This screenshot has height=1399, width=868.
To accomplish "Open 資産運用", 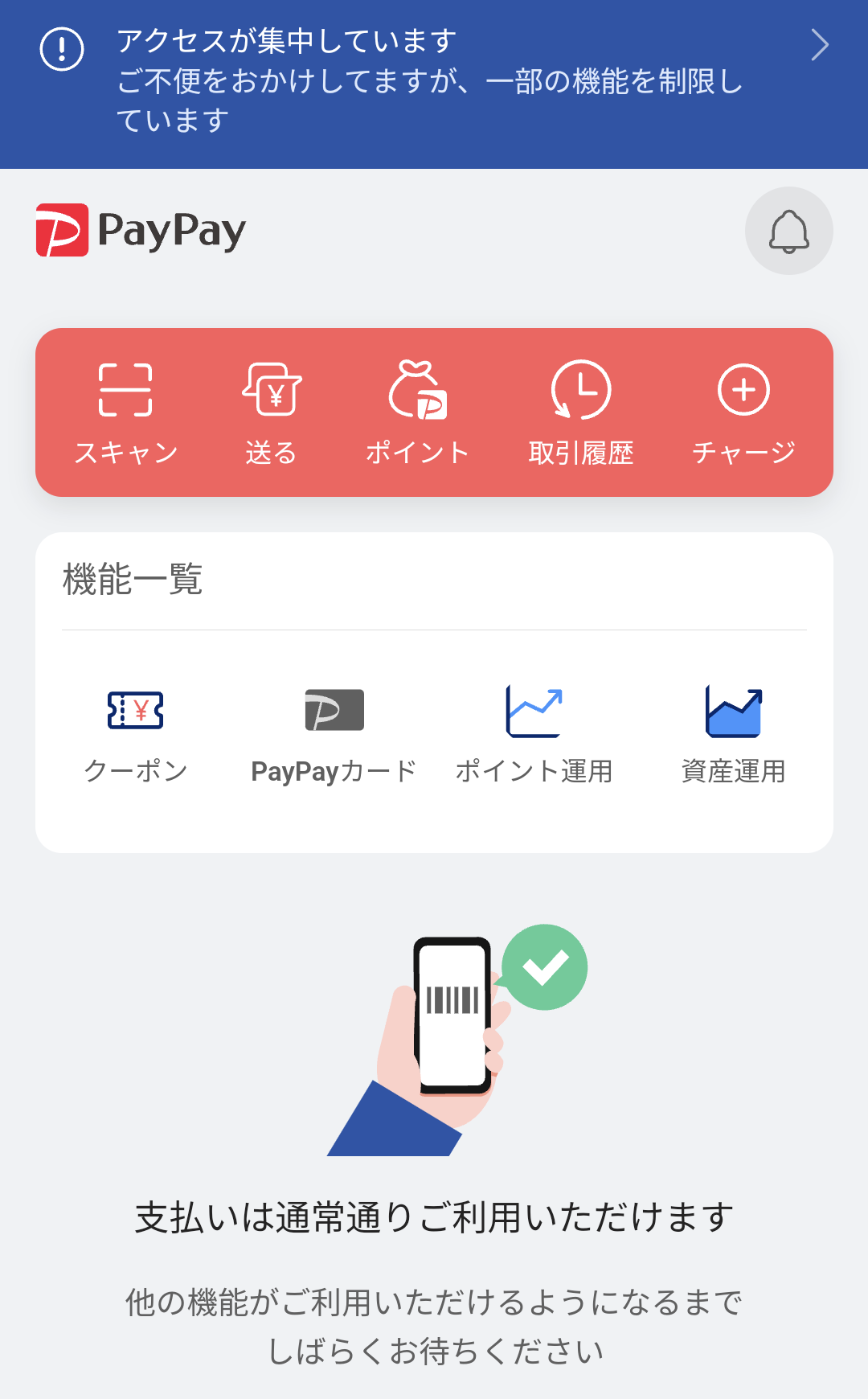I will click(733, 735).
